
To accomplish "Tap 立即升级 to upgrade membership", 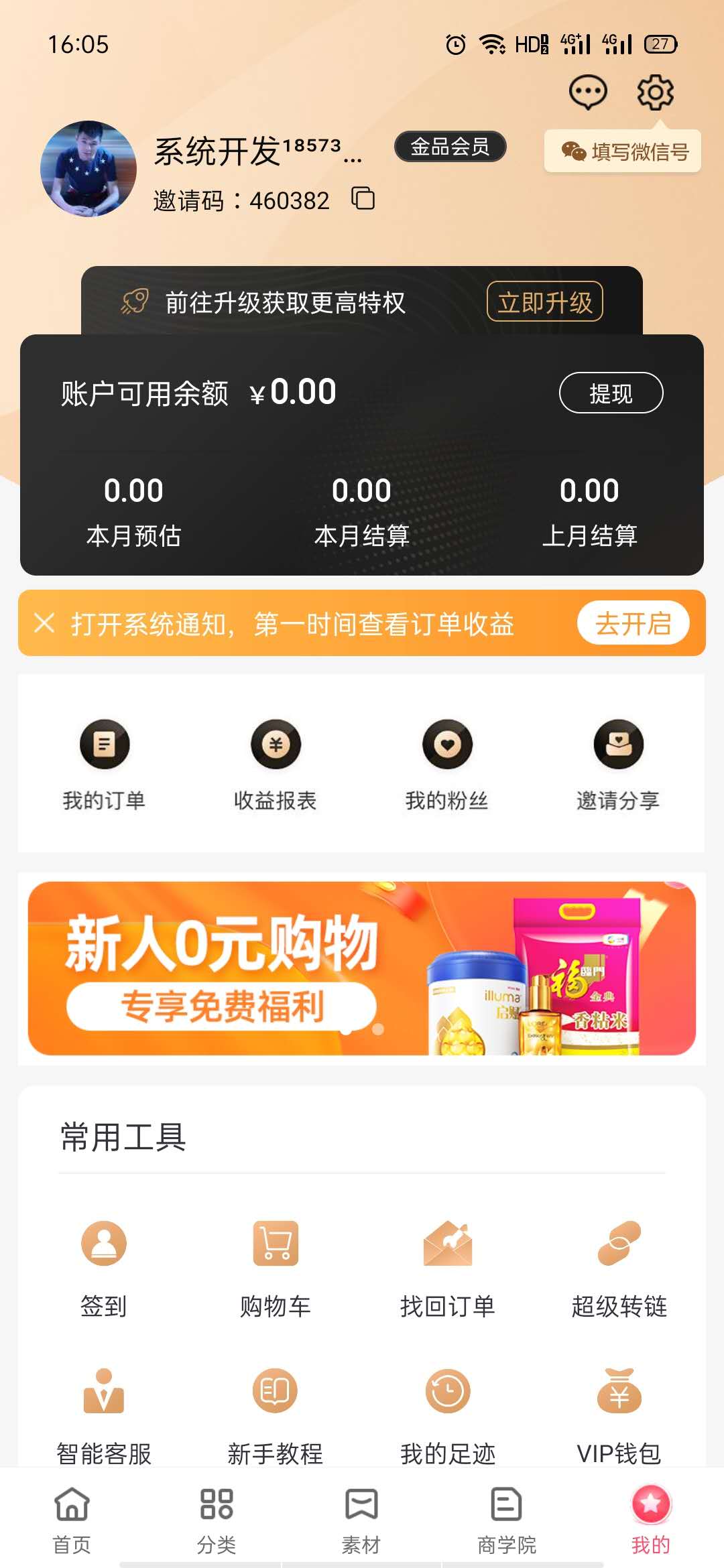I will coord(545,303).
